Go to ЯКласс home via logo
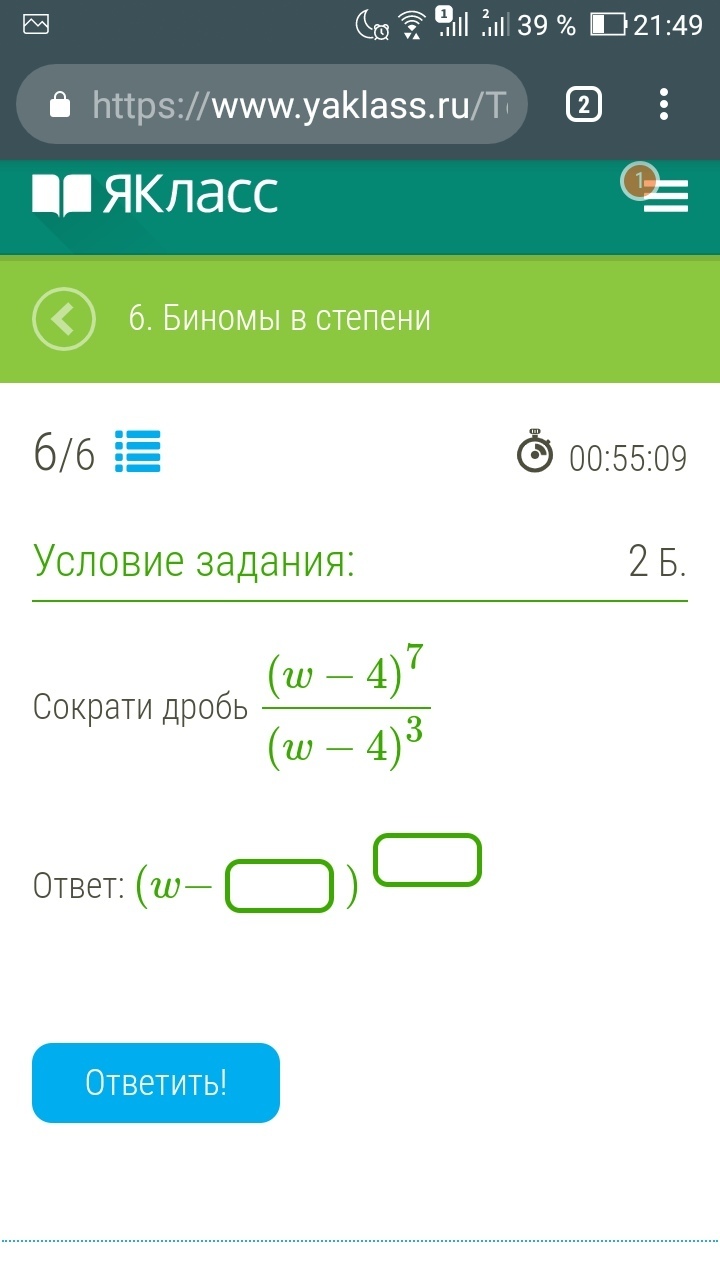Image resolution: width=720 pixels, height=1280 pixels. (155, 195)
